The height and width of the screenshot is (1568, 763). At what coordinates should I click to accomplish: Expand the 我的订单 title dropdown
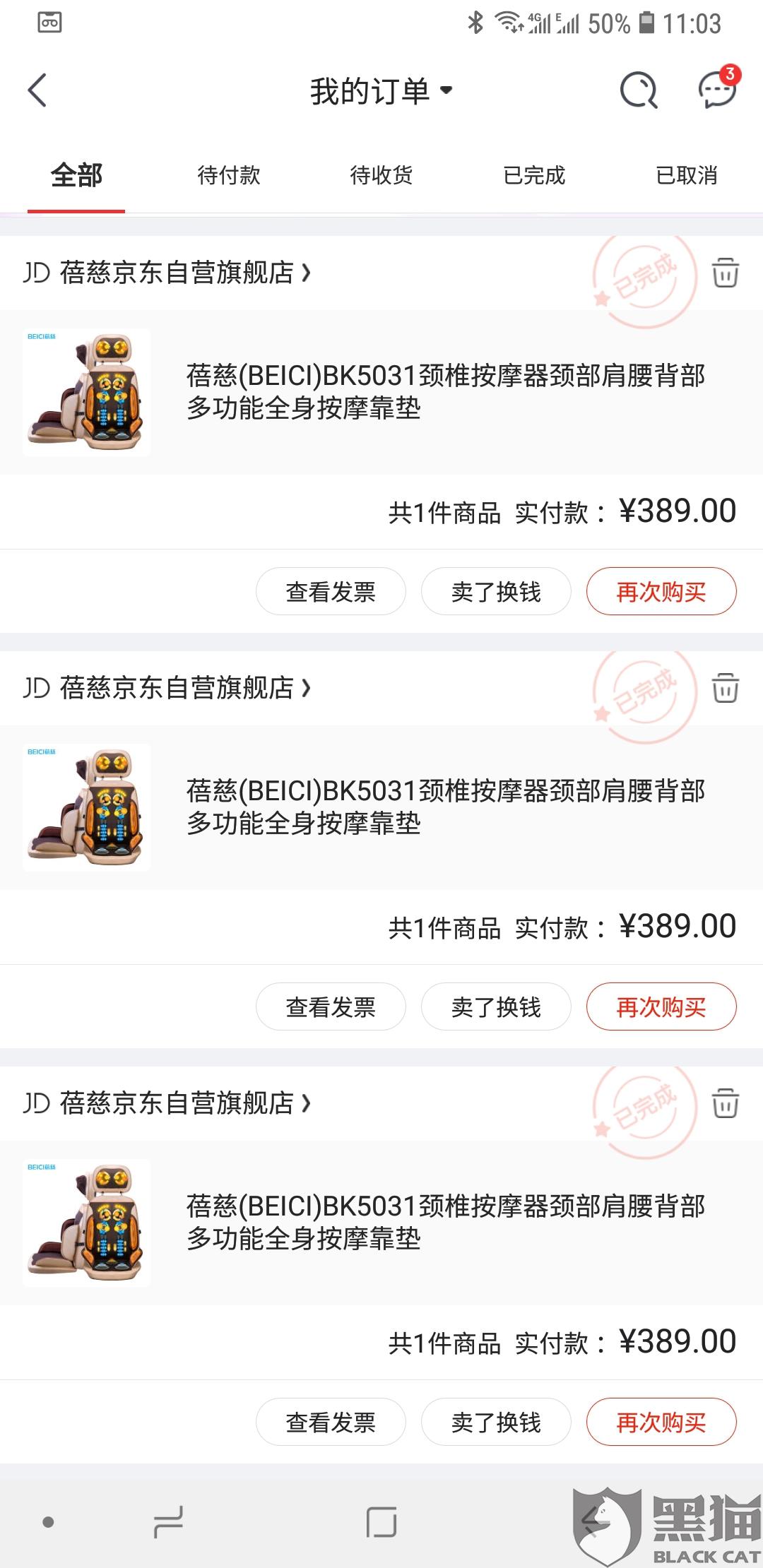click(x=381, y=91)
